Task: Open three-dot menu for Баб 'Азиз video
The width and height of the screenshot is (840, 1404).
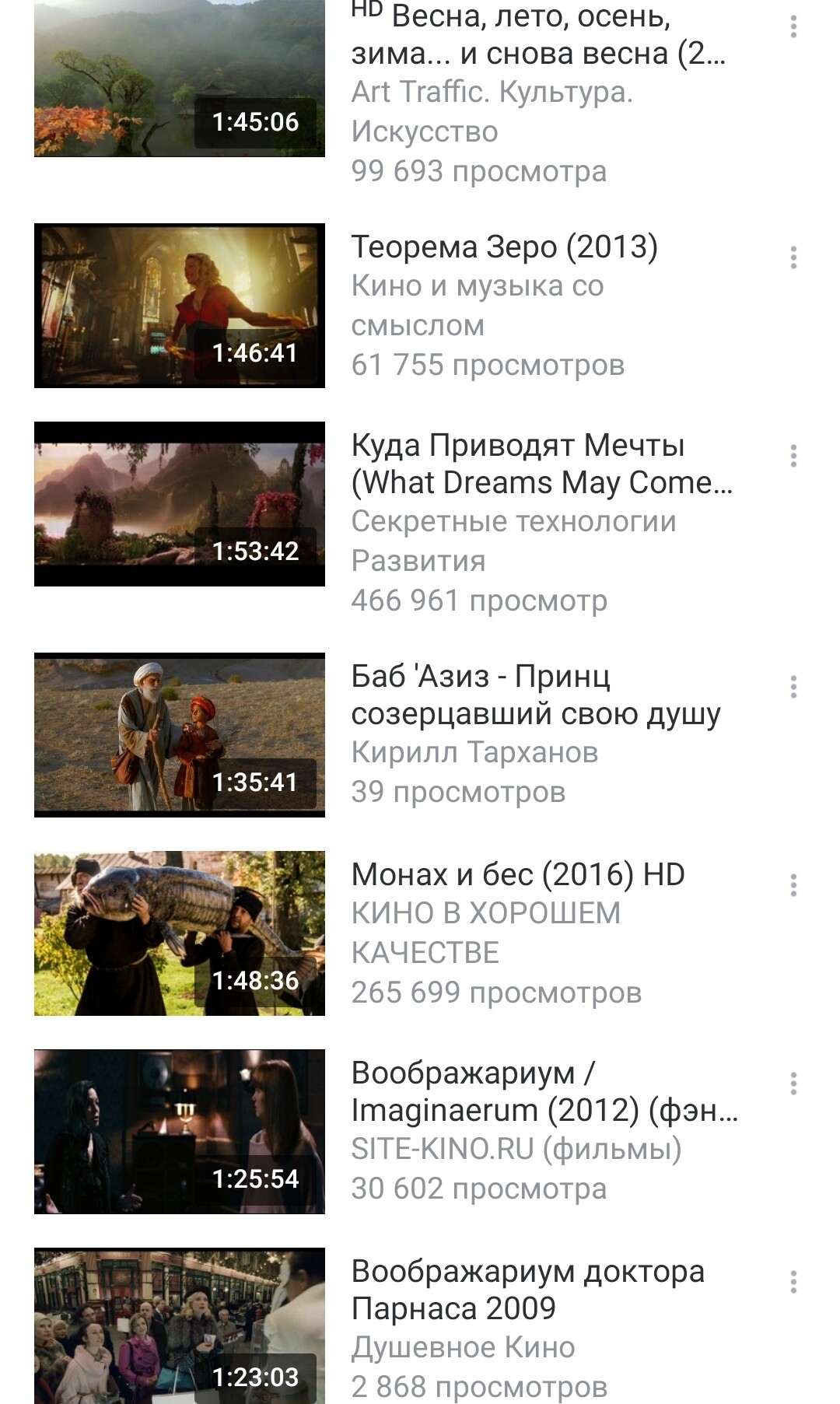Action: [793, 687]
